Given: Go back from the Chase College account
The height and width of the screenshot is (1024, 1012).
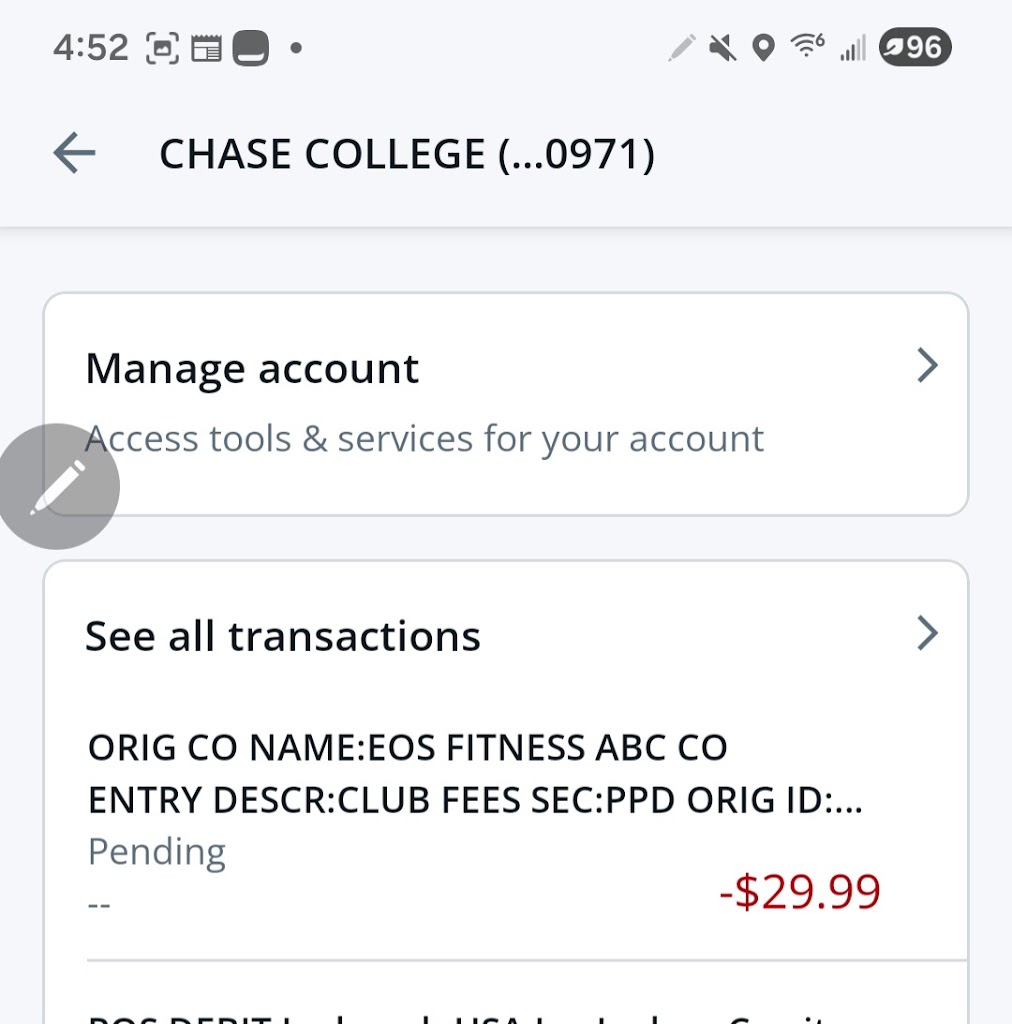Looking at the screenshot, I should (x=74, y=154).
